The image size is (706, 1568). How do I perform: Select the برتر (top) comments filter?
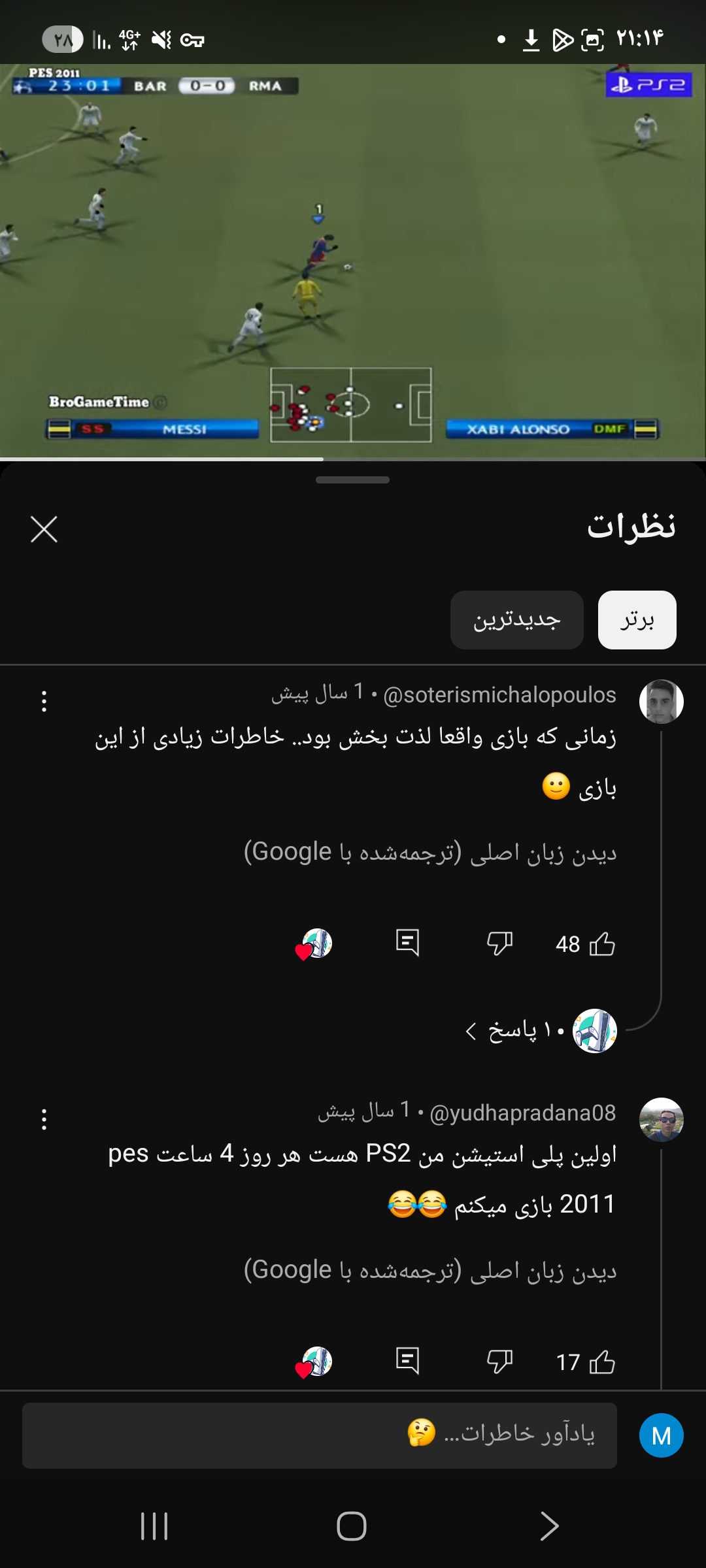click(x=637, y=619)
